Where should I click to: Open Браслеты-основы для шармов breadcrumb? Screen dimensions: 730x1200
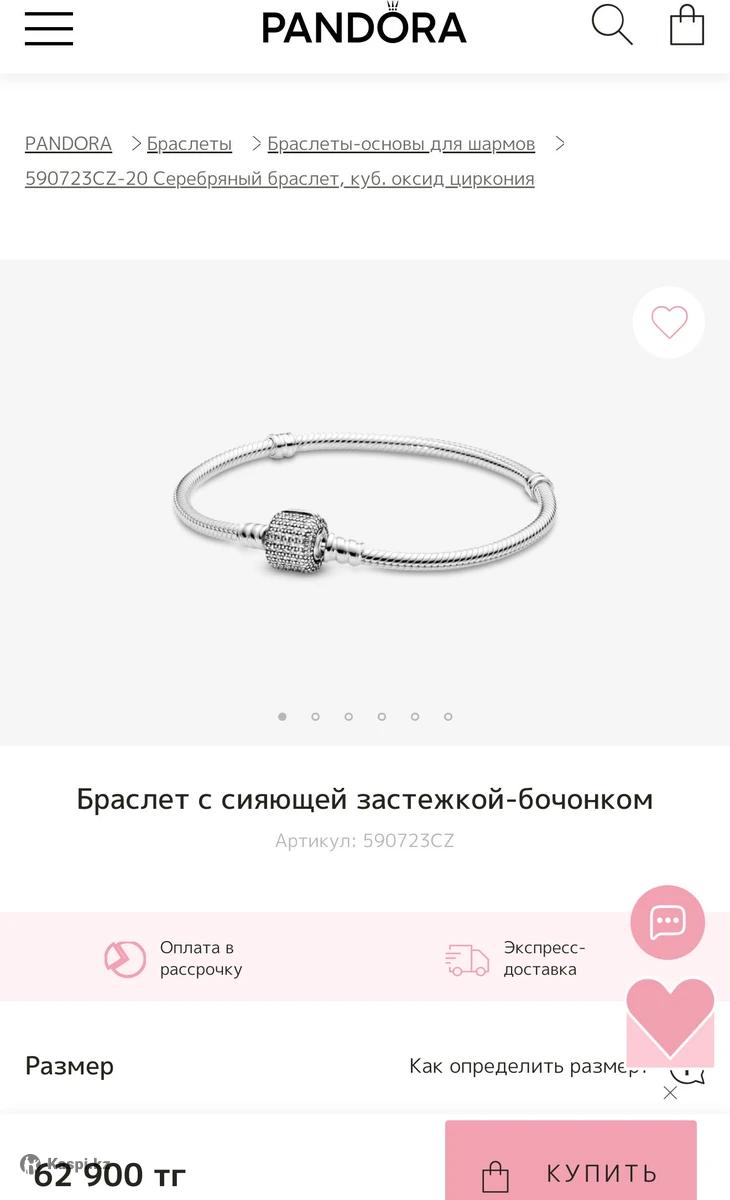tap(401, 144)
